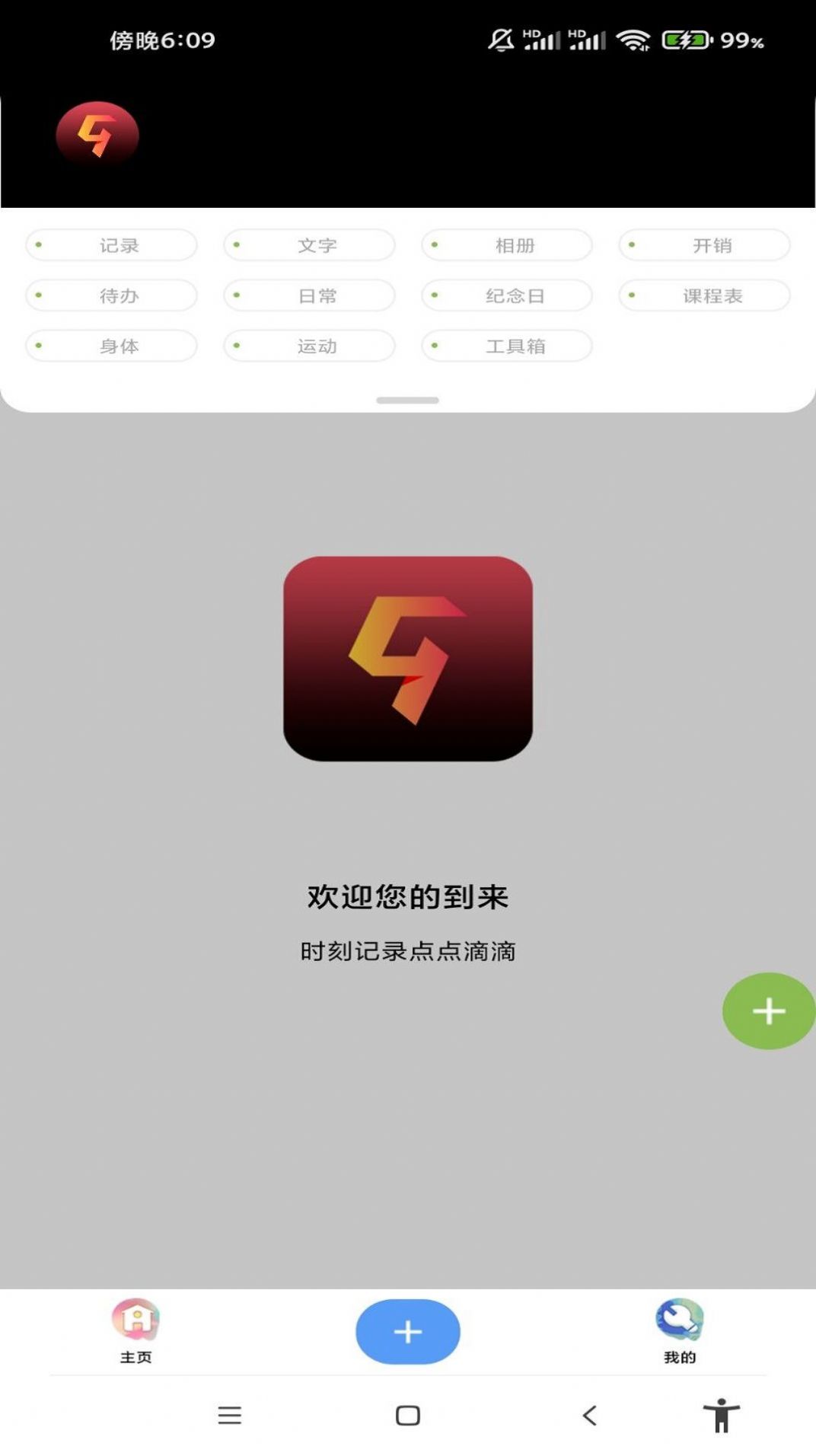Open the app logo icon in top bar
The height and width of the screenshot is (1456, 816).
pos(97,133)
